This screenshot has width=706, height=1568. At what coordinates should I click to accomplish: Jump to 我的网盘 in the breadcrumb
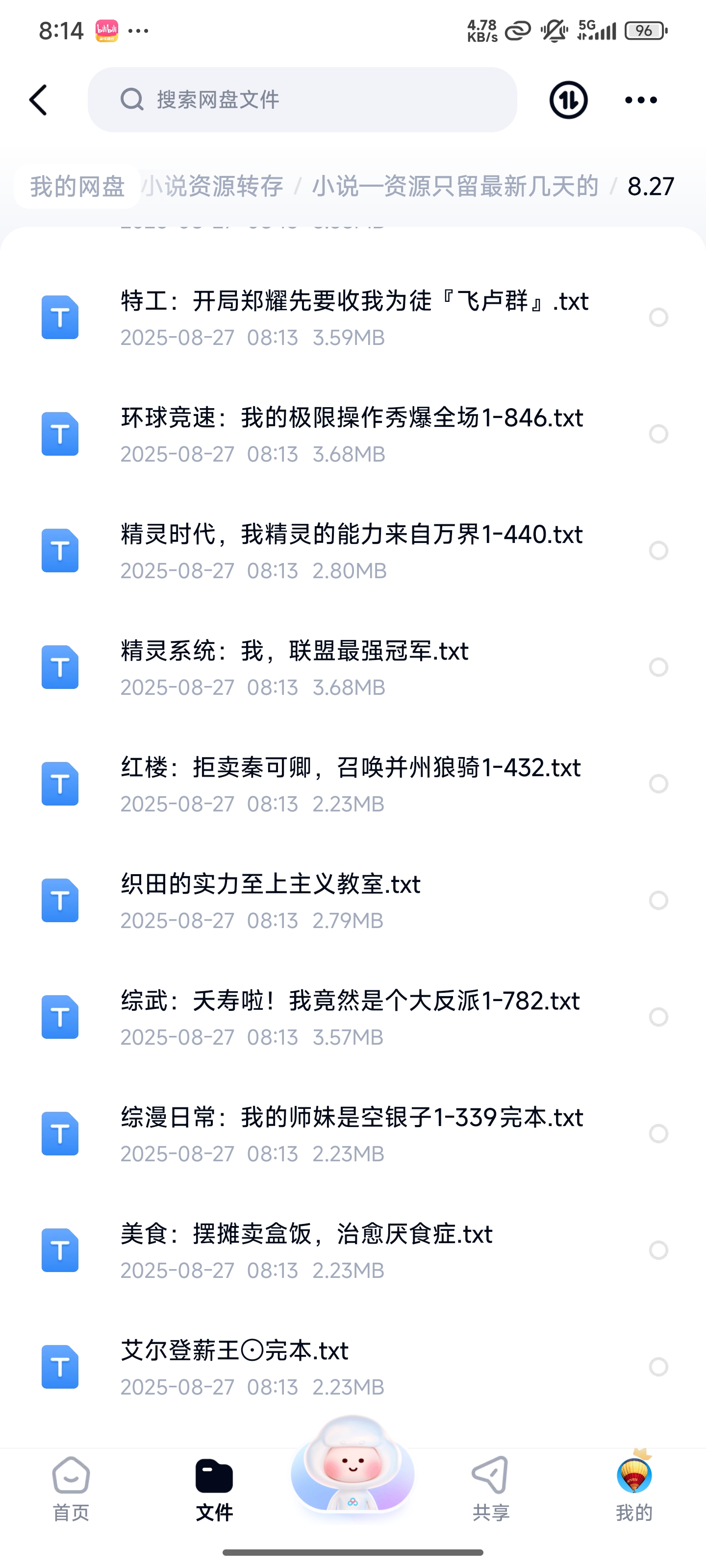tap(77, 186)
